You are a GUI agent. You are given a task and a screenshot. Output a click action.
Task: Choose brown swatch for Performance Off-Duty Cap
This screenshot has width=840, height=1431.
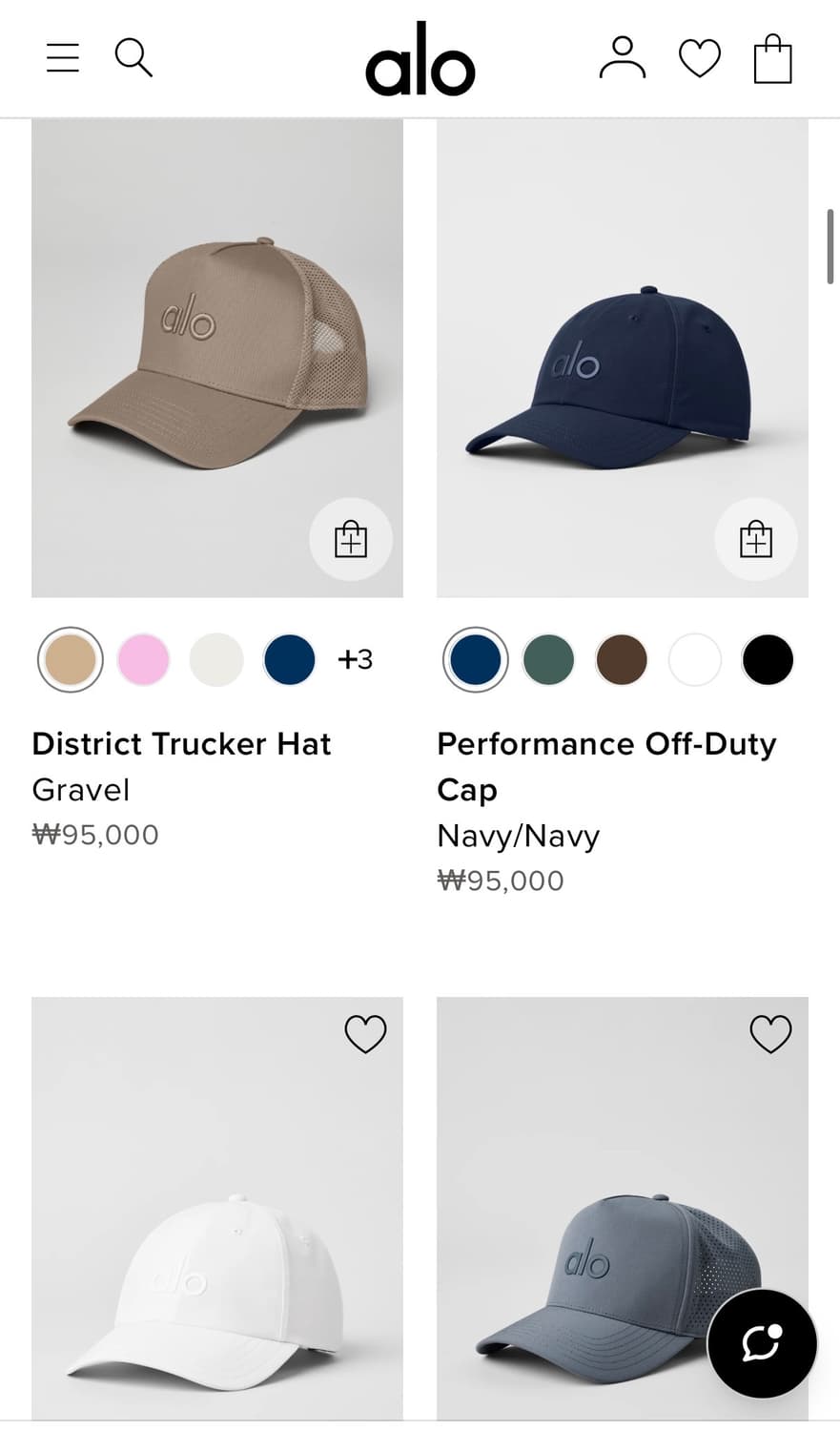(x=622, y=659)
